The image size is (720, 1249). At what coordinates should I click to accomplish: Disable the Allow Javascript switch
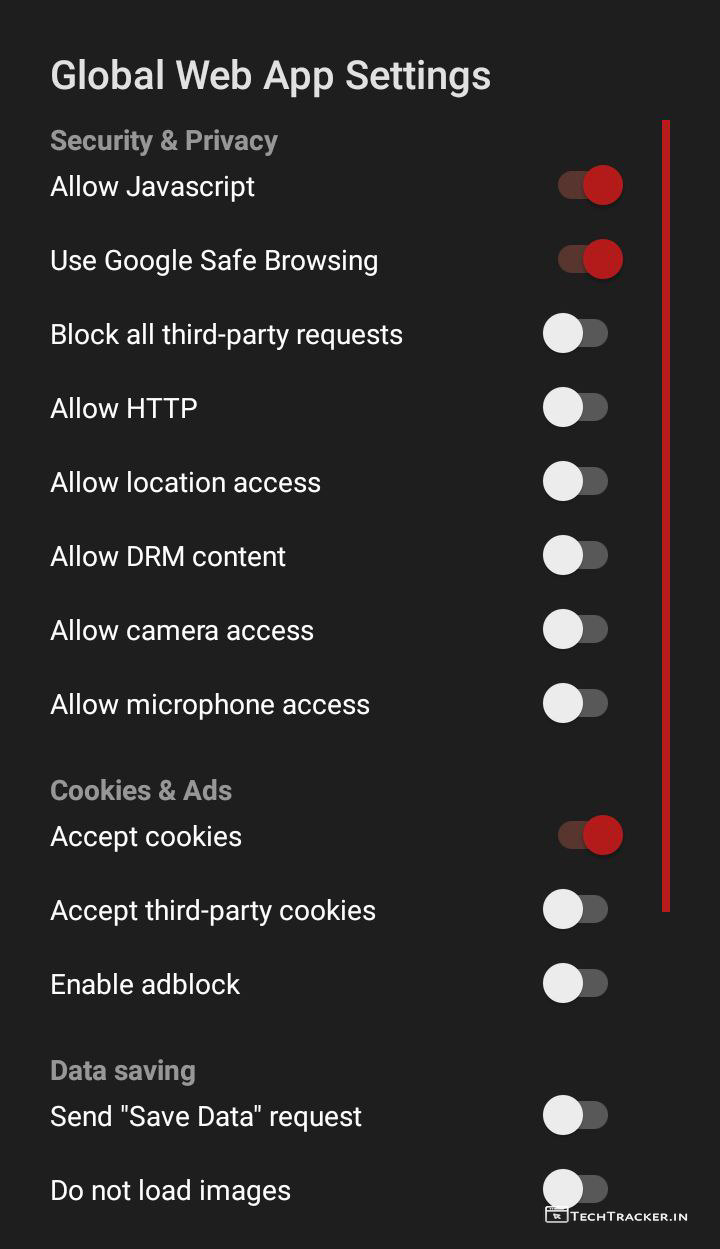[x=590, y=186]
